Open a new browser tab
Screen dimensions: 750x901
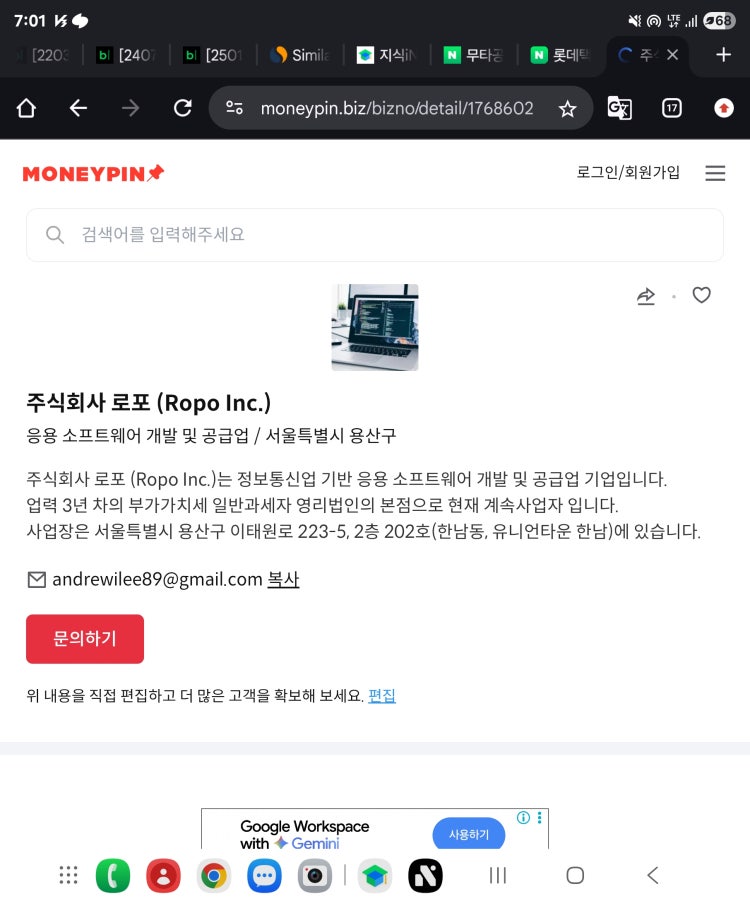pos(724,55)
